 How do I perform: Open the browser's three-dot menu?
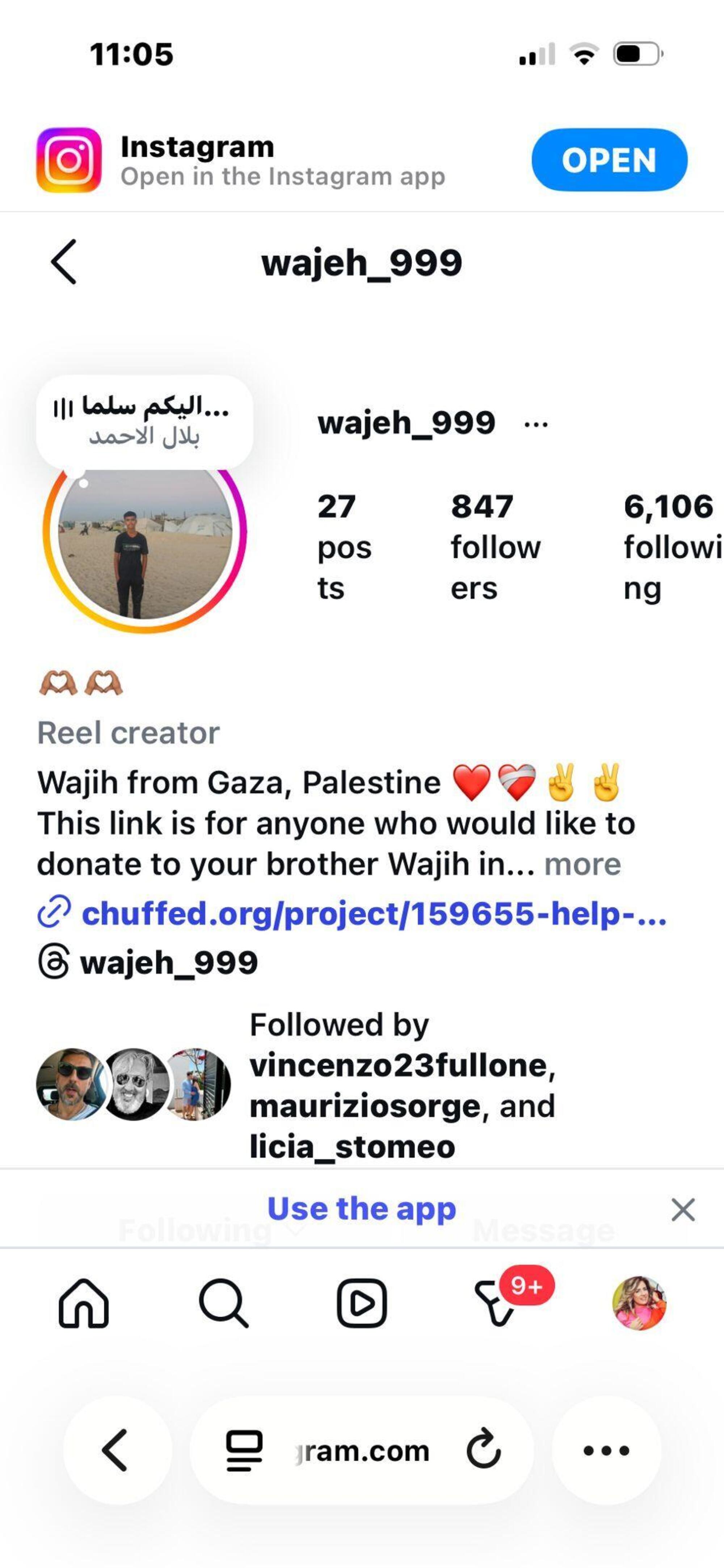606,1451
